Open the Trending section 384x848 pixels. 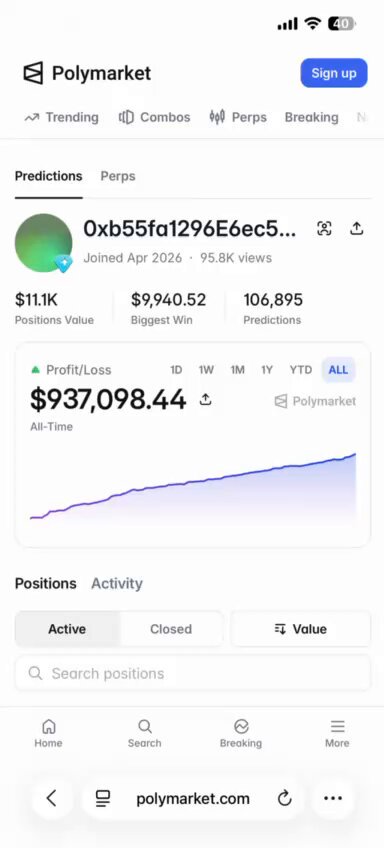pyautogui.click(x=62, y=117)
